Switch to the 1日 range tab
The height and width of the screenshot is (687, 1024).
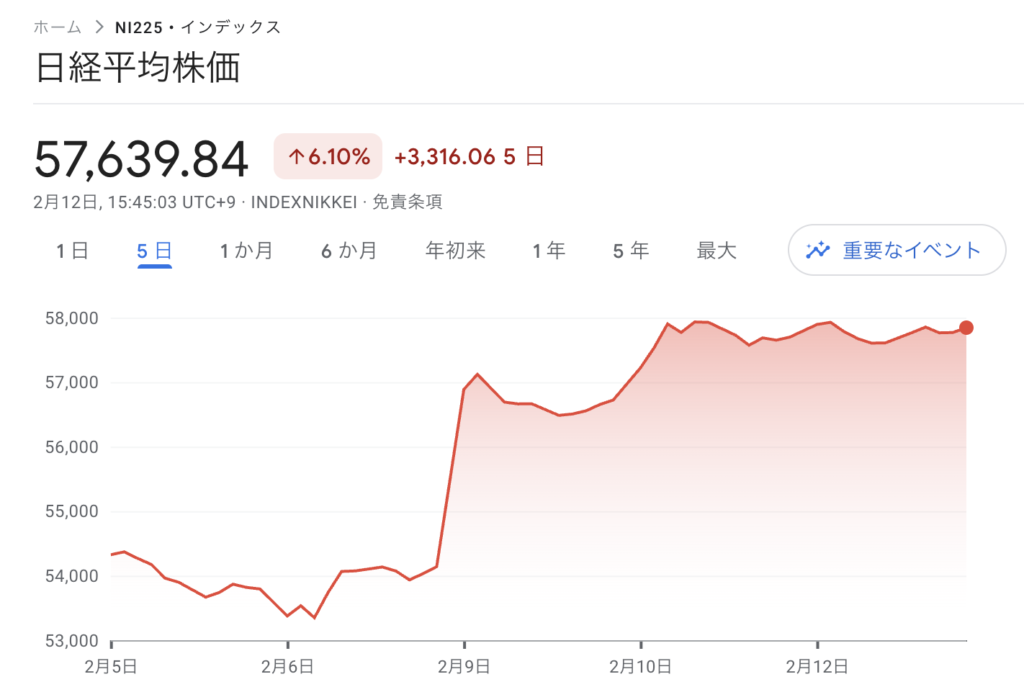coord(72,251)
